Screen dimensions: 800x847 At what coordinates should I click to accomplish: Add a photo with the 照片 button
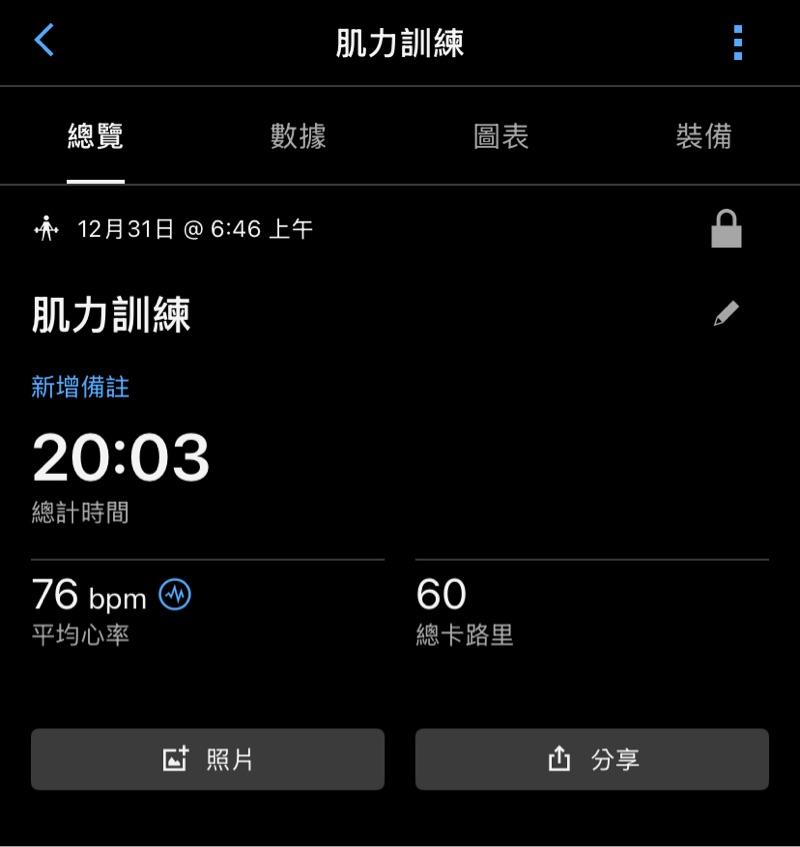coord(208,759)
